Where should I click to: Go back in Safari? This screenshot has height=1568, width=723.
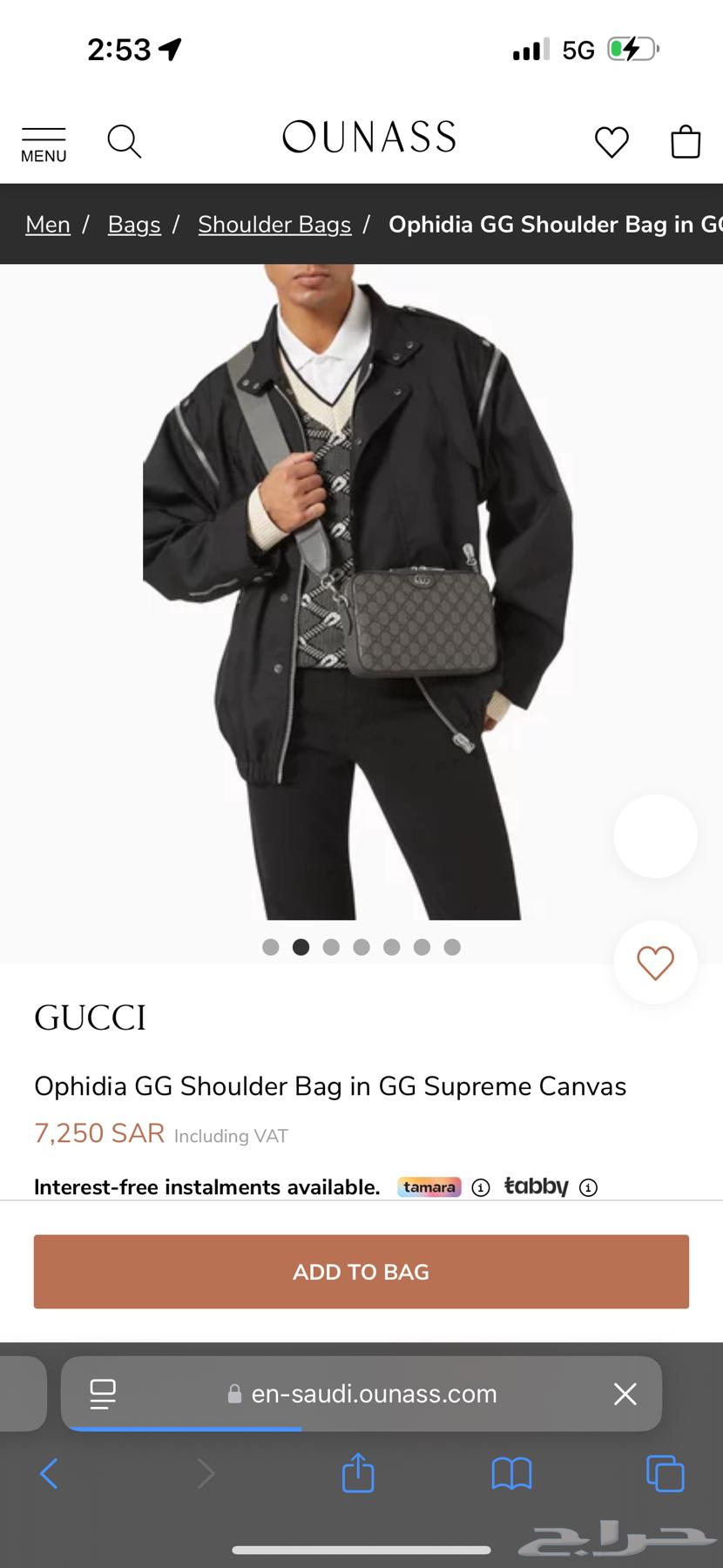50,1474
